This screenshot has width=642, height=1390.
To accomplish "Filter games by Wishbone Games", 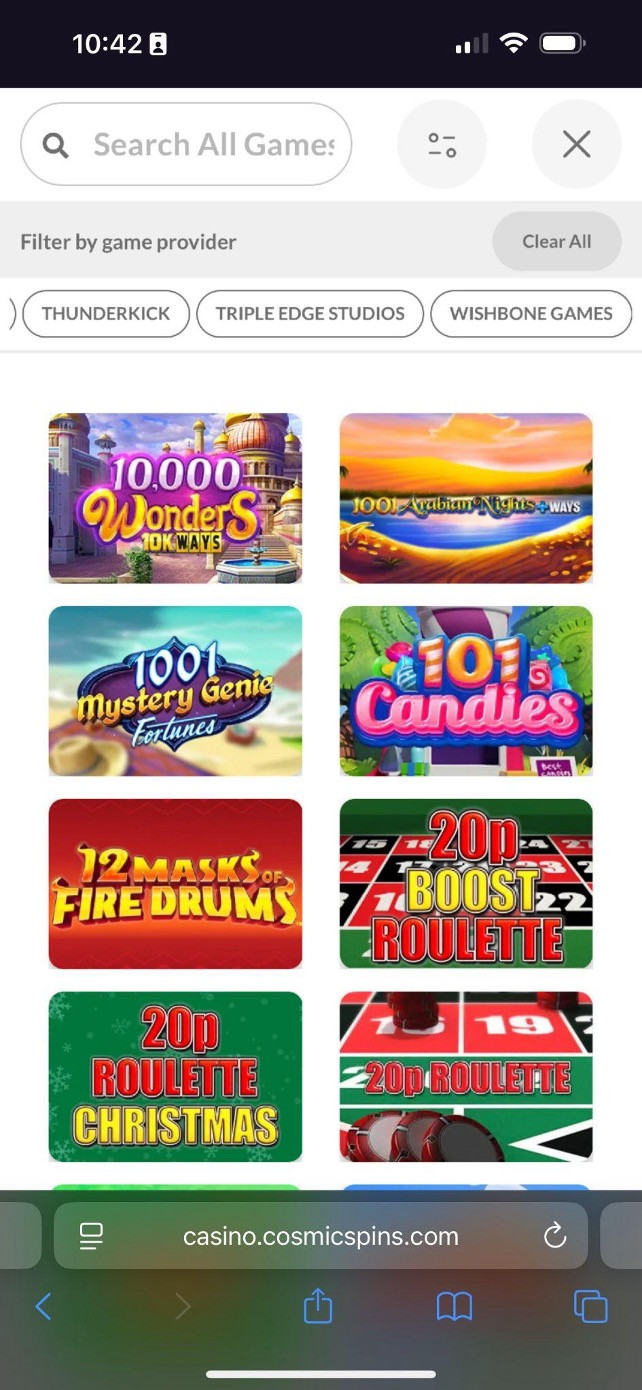I will click(x=531, y=313).
